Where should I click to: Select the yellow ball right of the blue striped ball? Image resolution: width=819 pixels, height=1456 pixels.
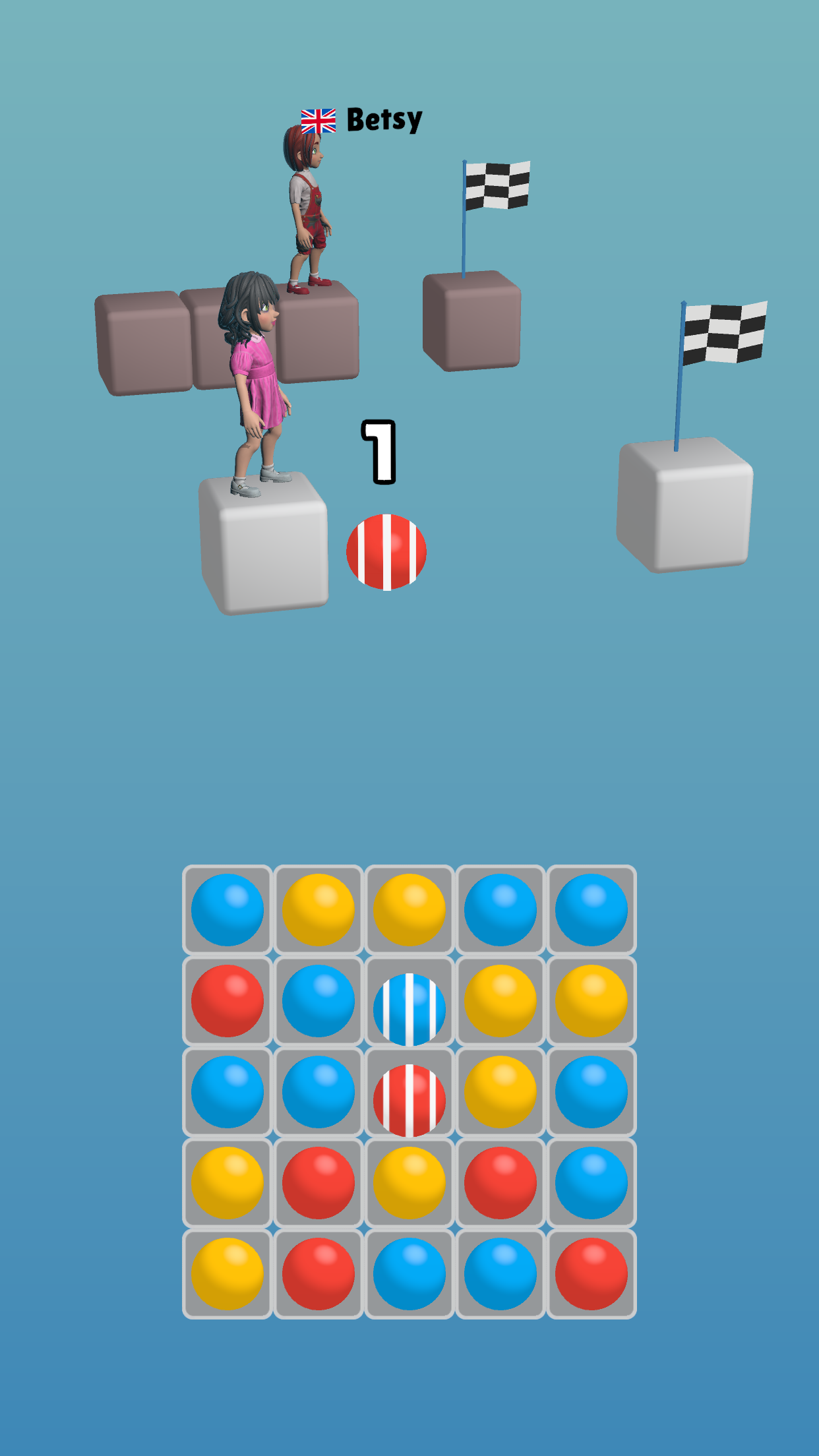coord(500,1002)
